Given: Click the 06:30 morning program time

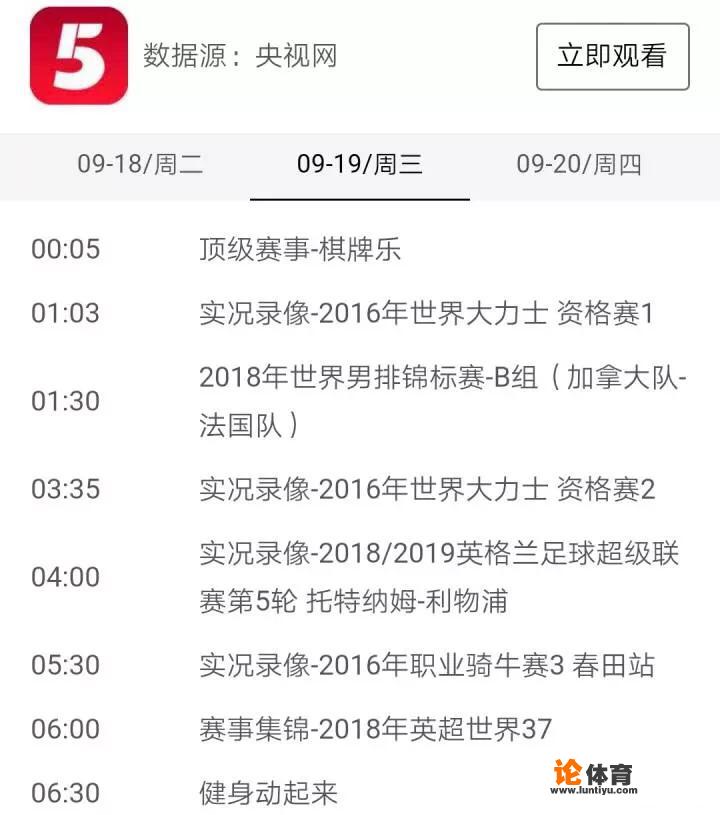Looking at the screenshot, I should tap(68, 788).
